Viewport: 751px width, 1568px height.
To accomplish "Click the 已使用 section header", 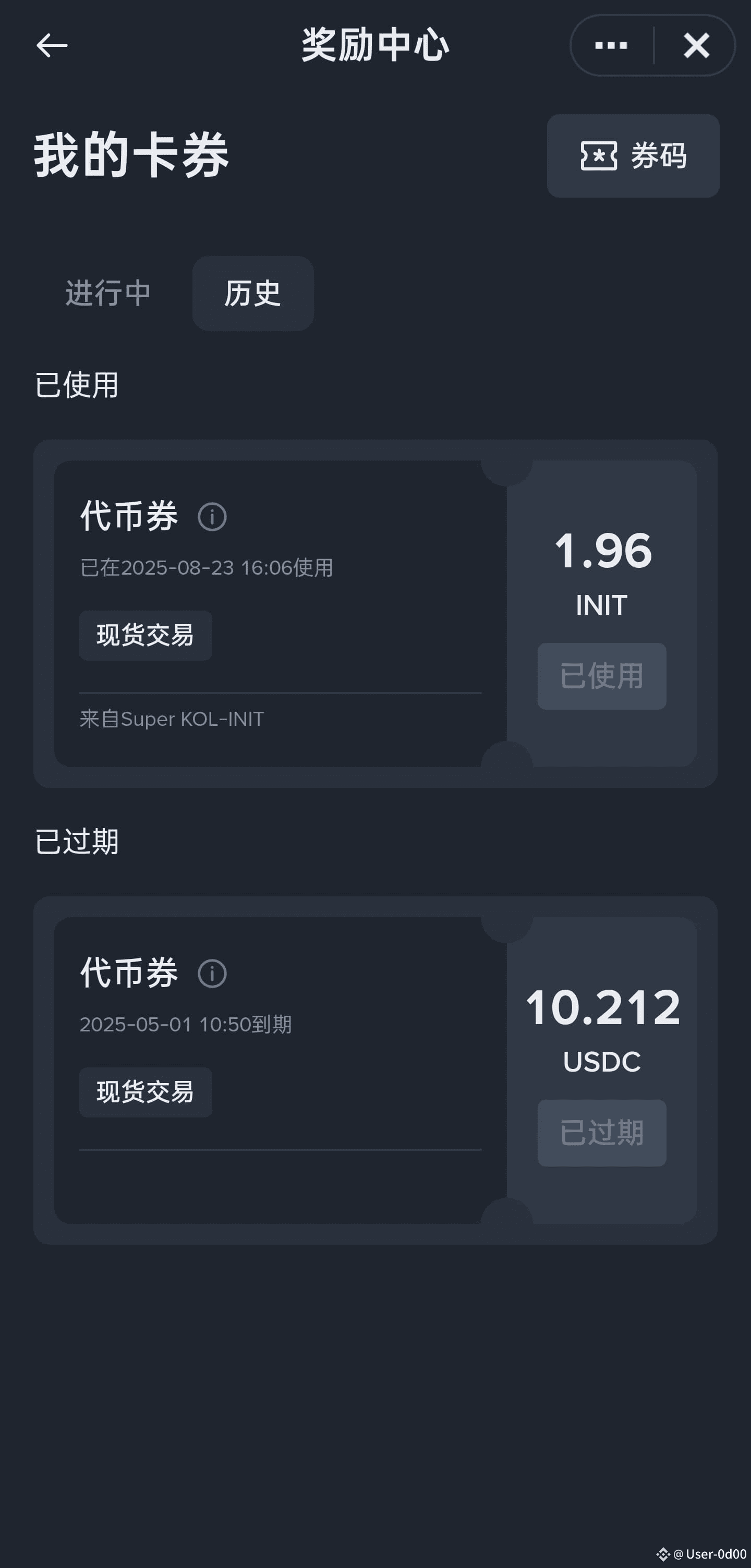I will click(77, 383).
